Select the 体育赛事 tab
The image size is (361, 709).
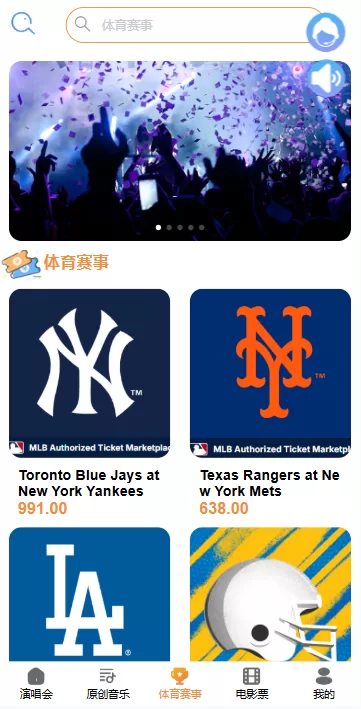point(180,684)
